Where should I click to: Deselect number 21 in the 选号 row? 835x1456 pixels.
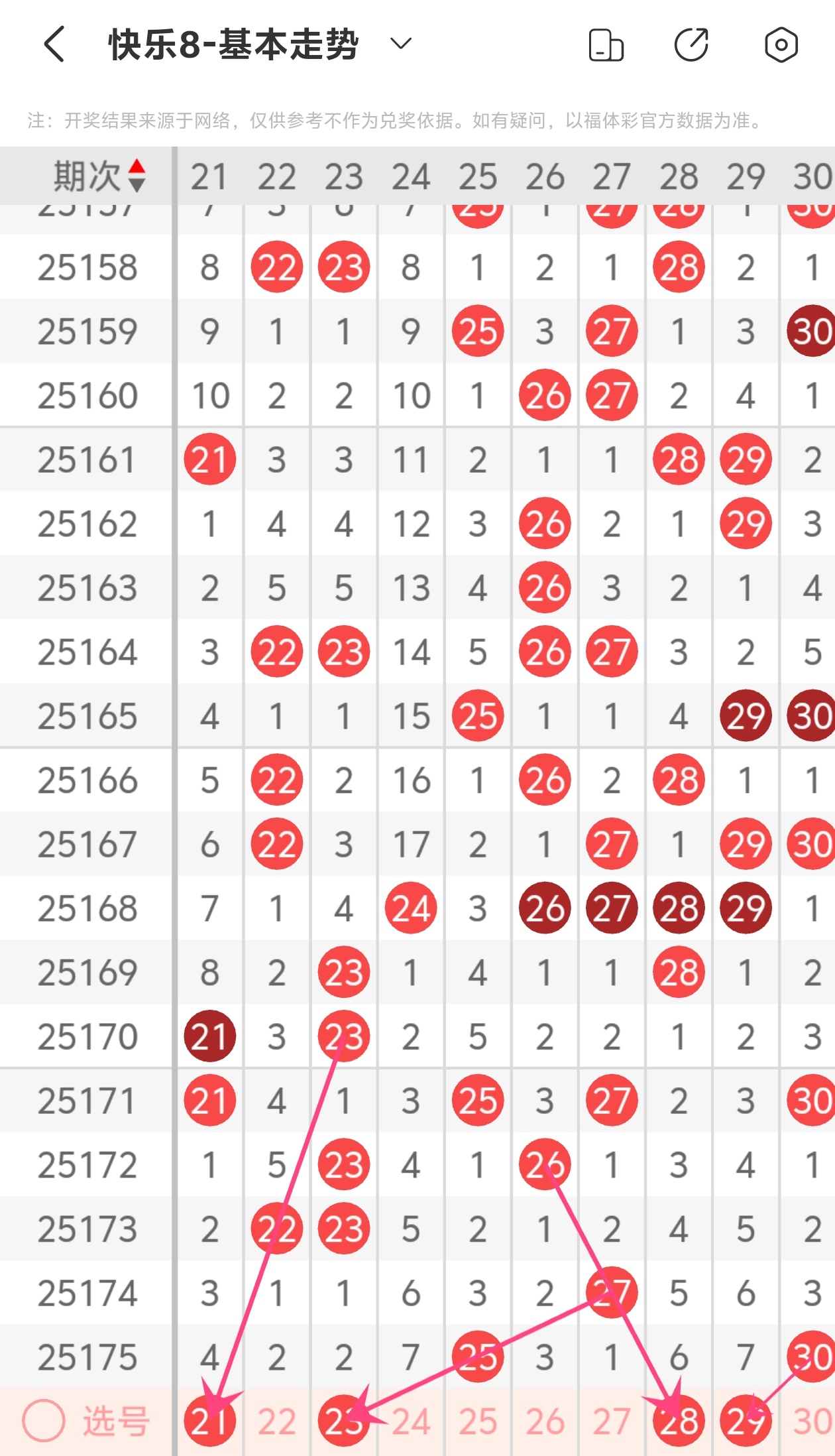pyautogui.click(x=210, y=1421)
